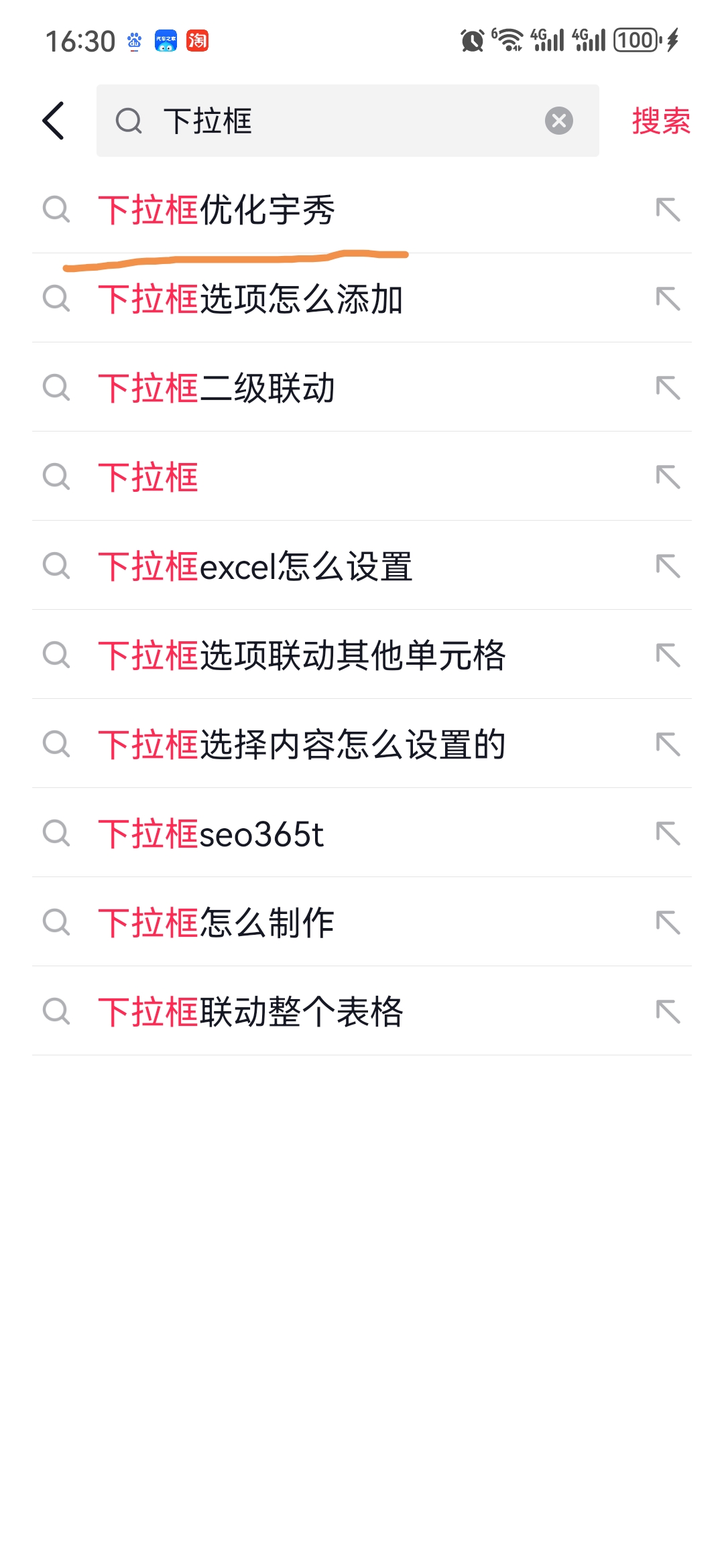Tap the arrow next to 下拉框联动整个表格
Image resolution: width=724 pixels, height=1568 pixels.
[668, 1012]
